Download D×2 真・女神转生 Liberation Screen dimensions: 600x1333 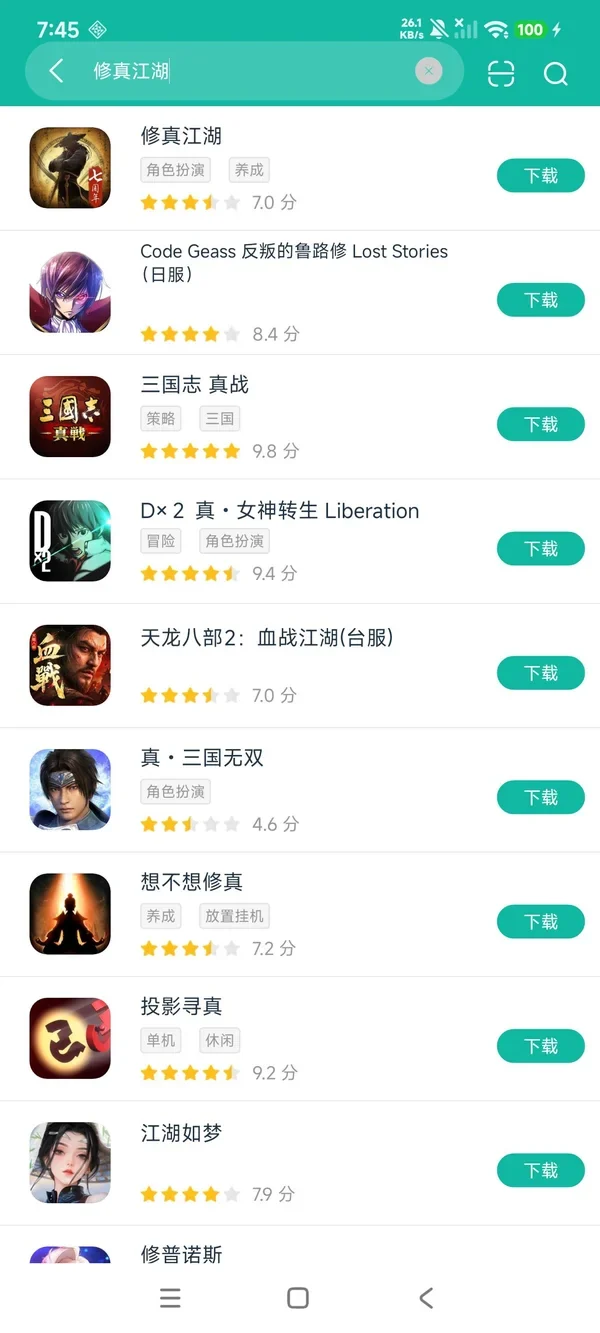click(x=541, y=549)
